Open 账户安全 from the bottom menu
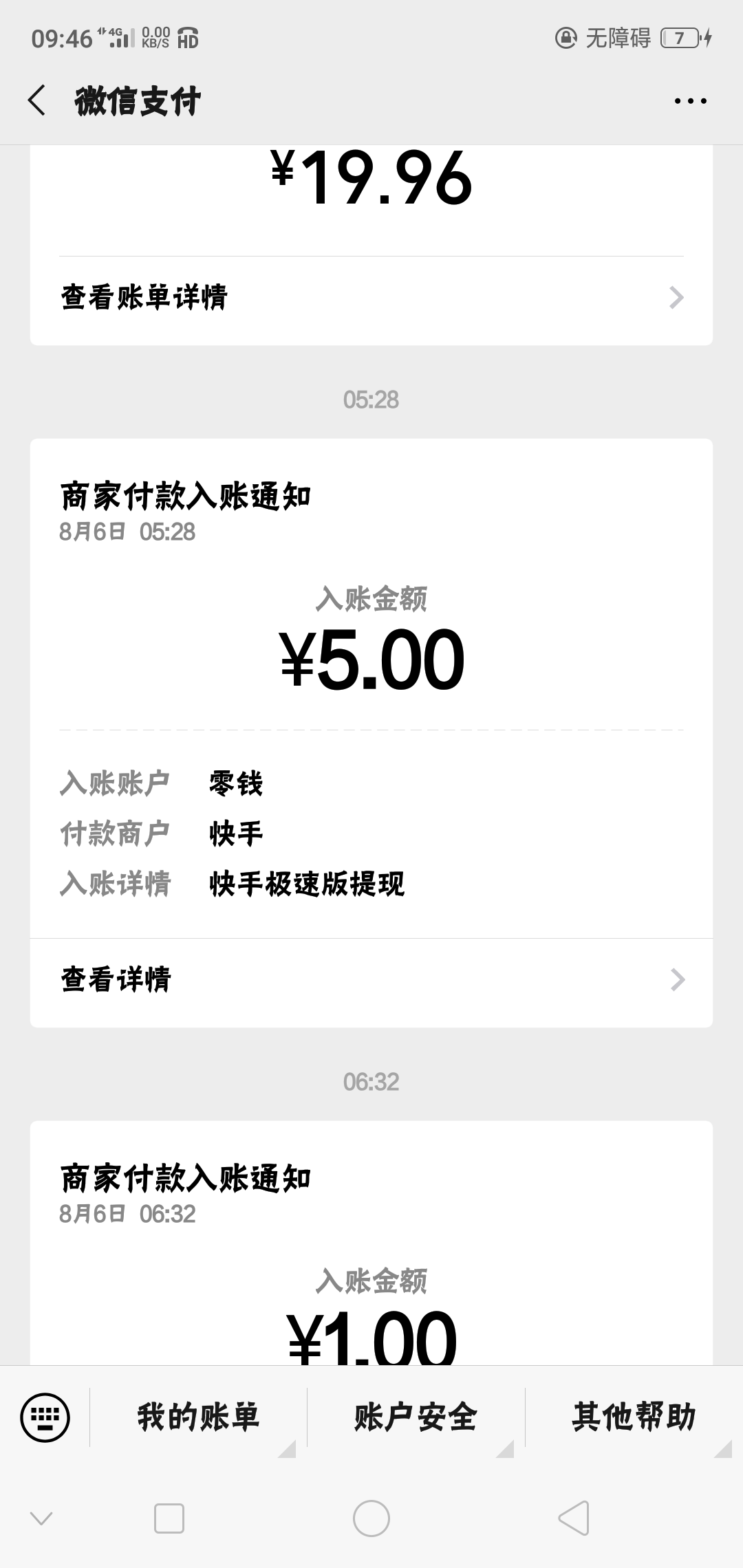 (413, 1417)
